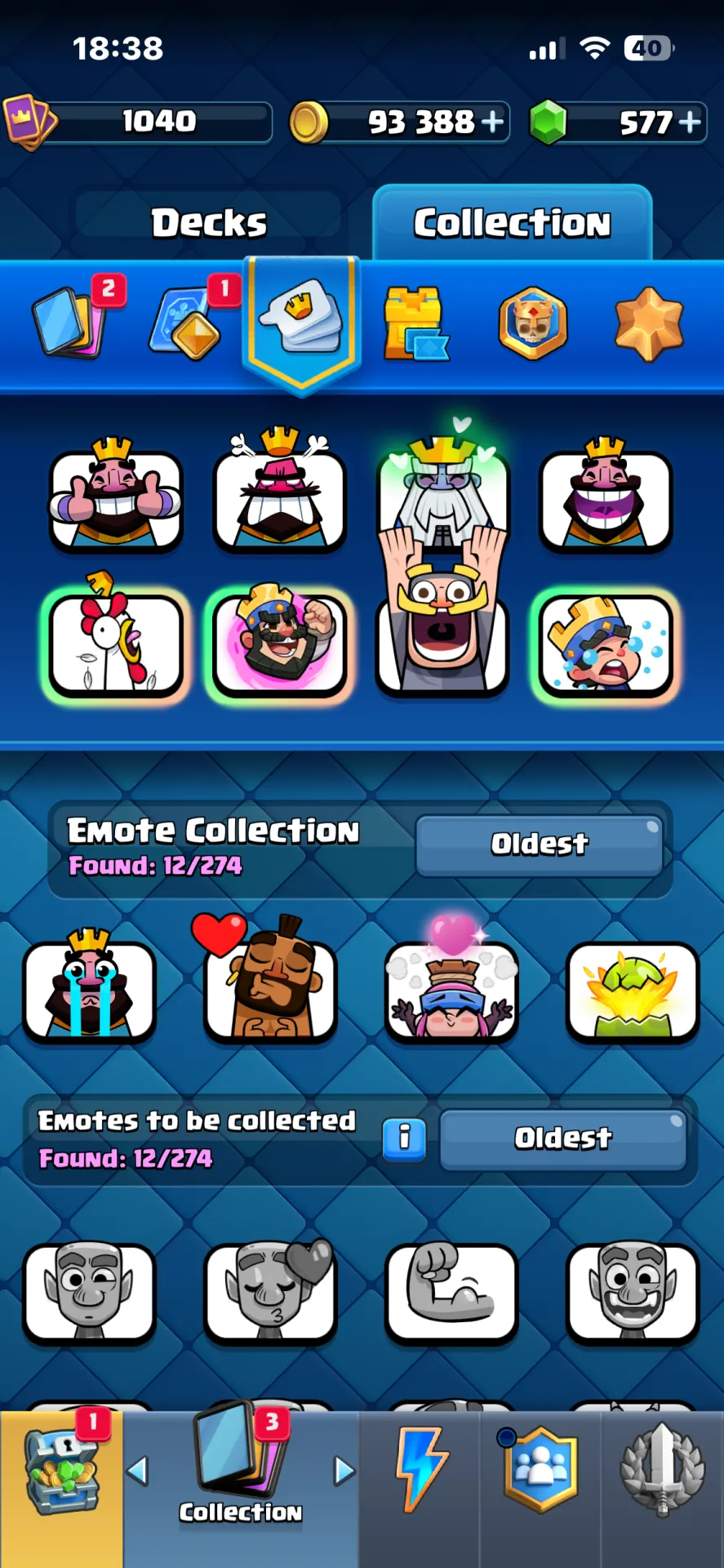Open the tower troops collection icon
Screen dimensions: 724x1568
tap(415, 323)
